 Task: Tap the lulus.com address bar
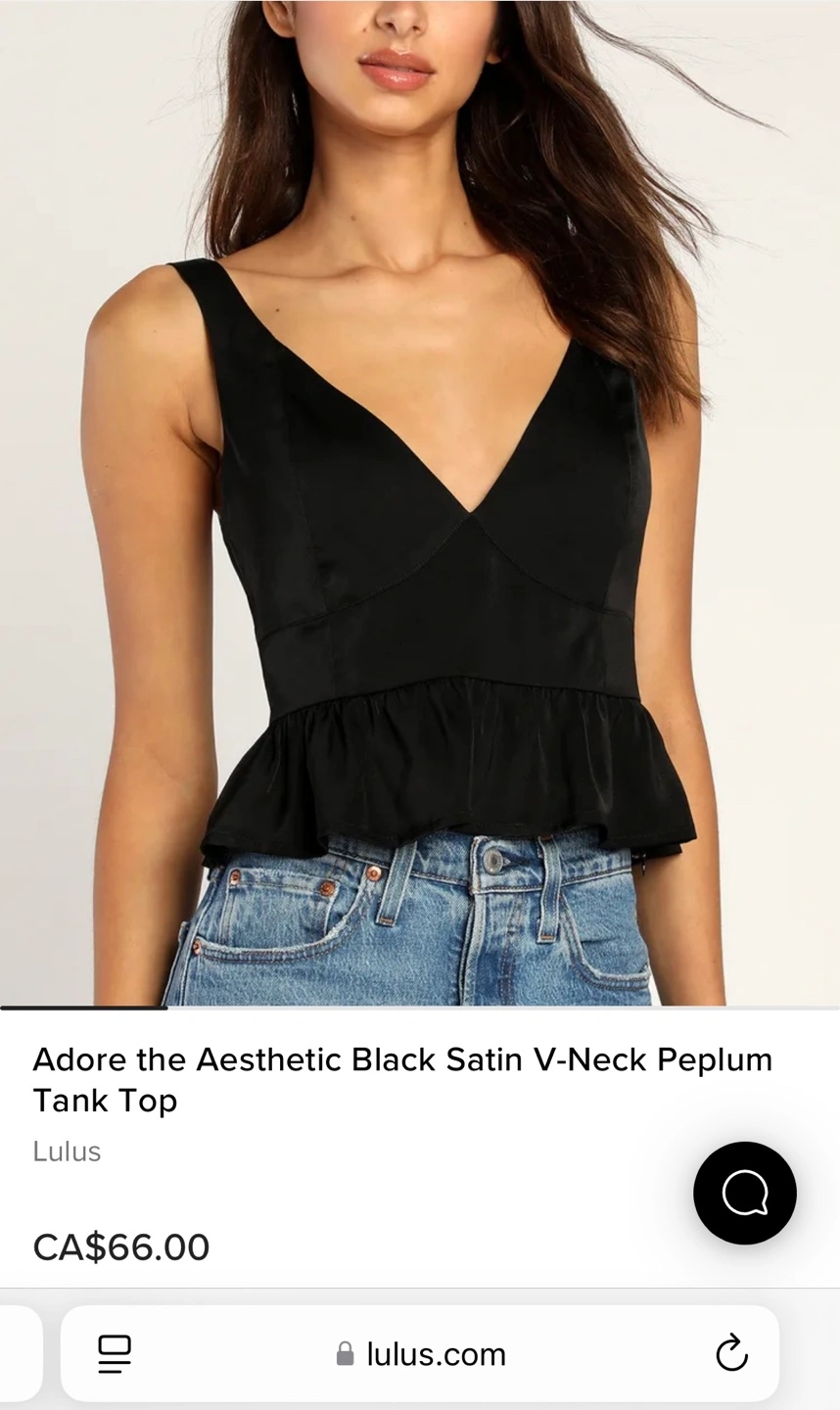(421, 1354)
